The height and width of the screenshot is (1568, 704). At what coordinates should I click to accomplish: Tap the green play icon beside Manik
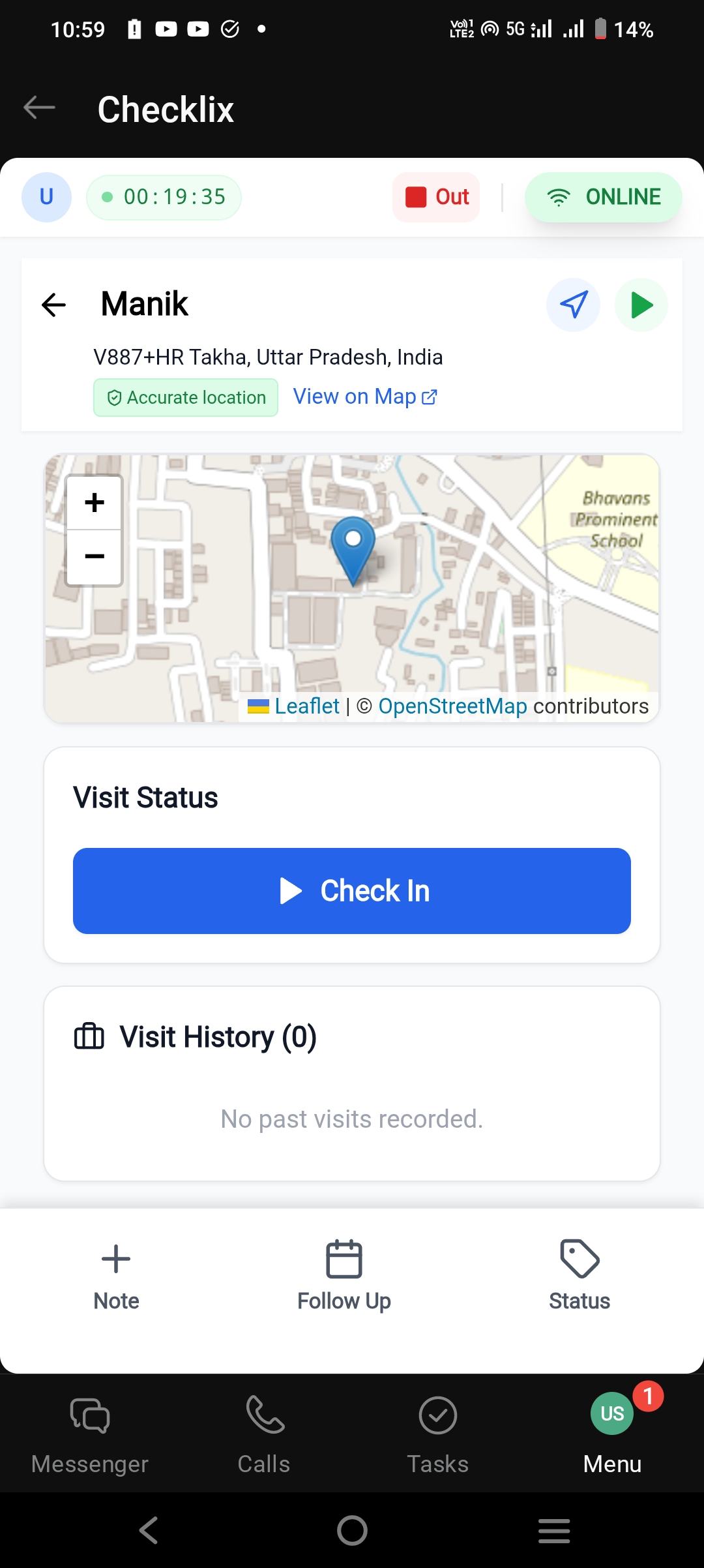click(x=641, y=305)
